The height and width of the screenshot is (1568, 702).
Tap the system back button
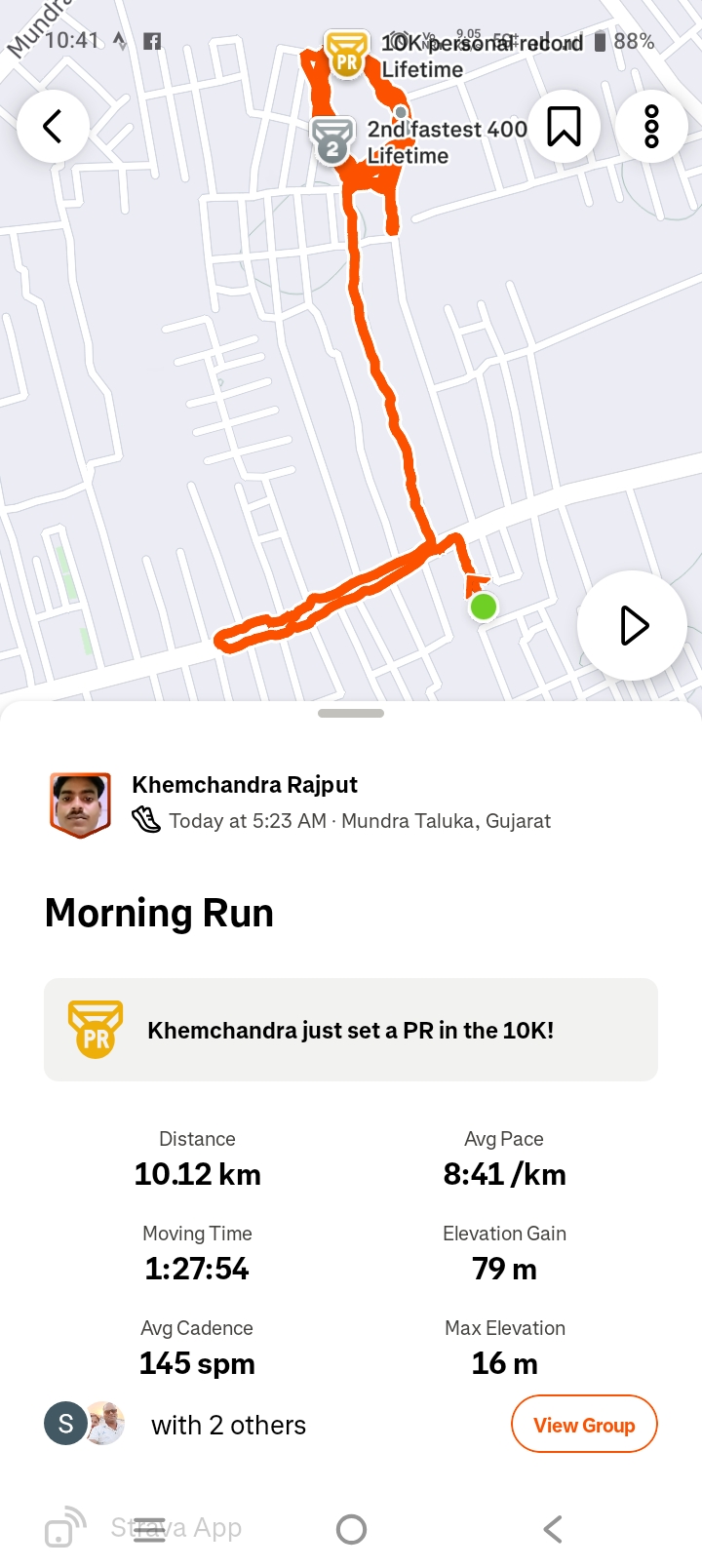click(553, 1529)
